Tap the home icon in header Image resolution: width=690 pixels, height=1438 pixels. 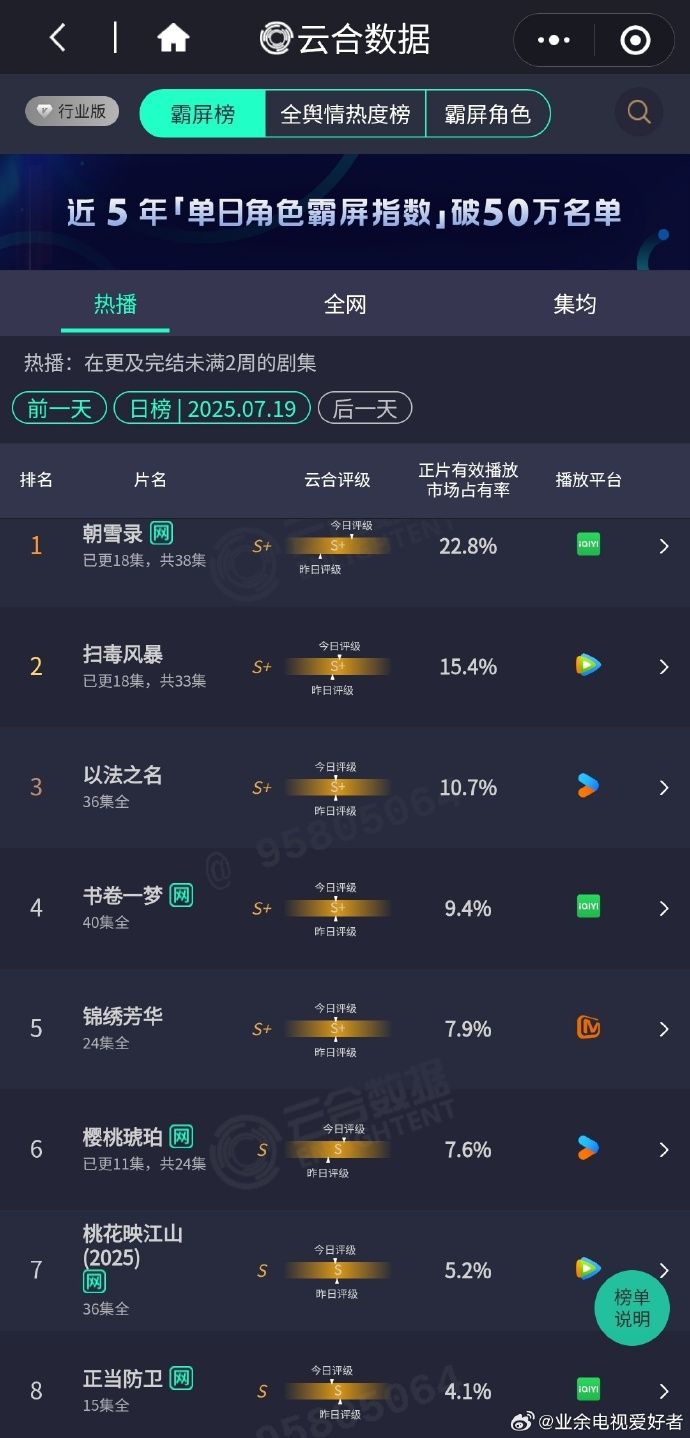[173, 39]
